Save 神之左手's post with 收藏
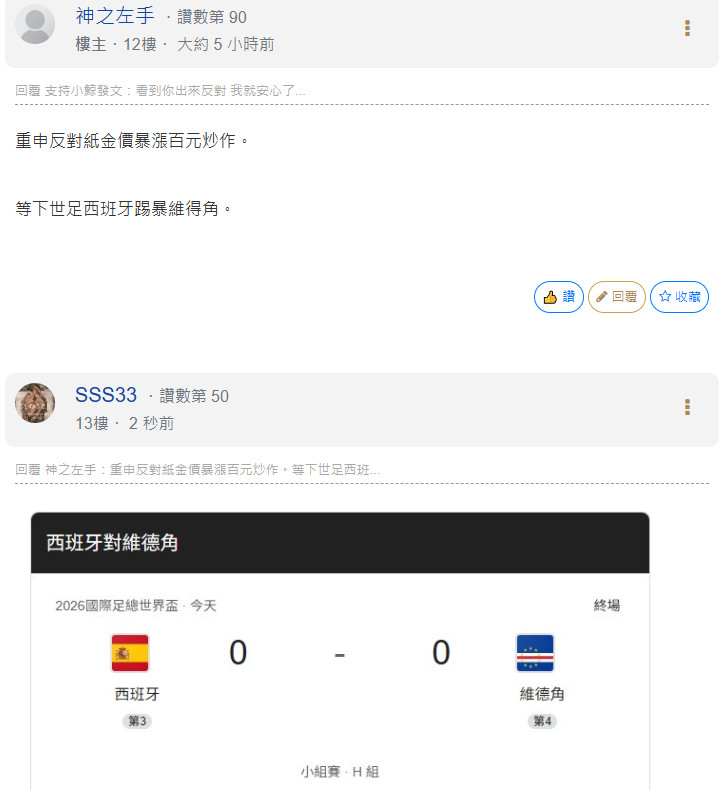The image size is (726, 790). pyautogui.click(x=679, y=297)
